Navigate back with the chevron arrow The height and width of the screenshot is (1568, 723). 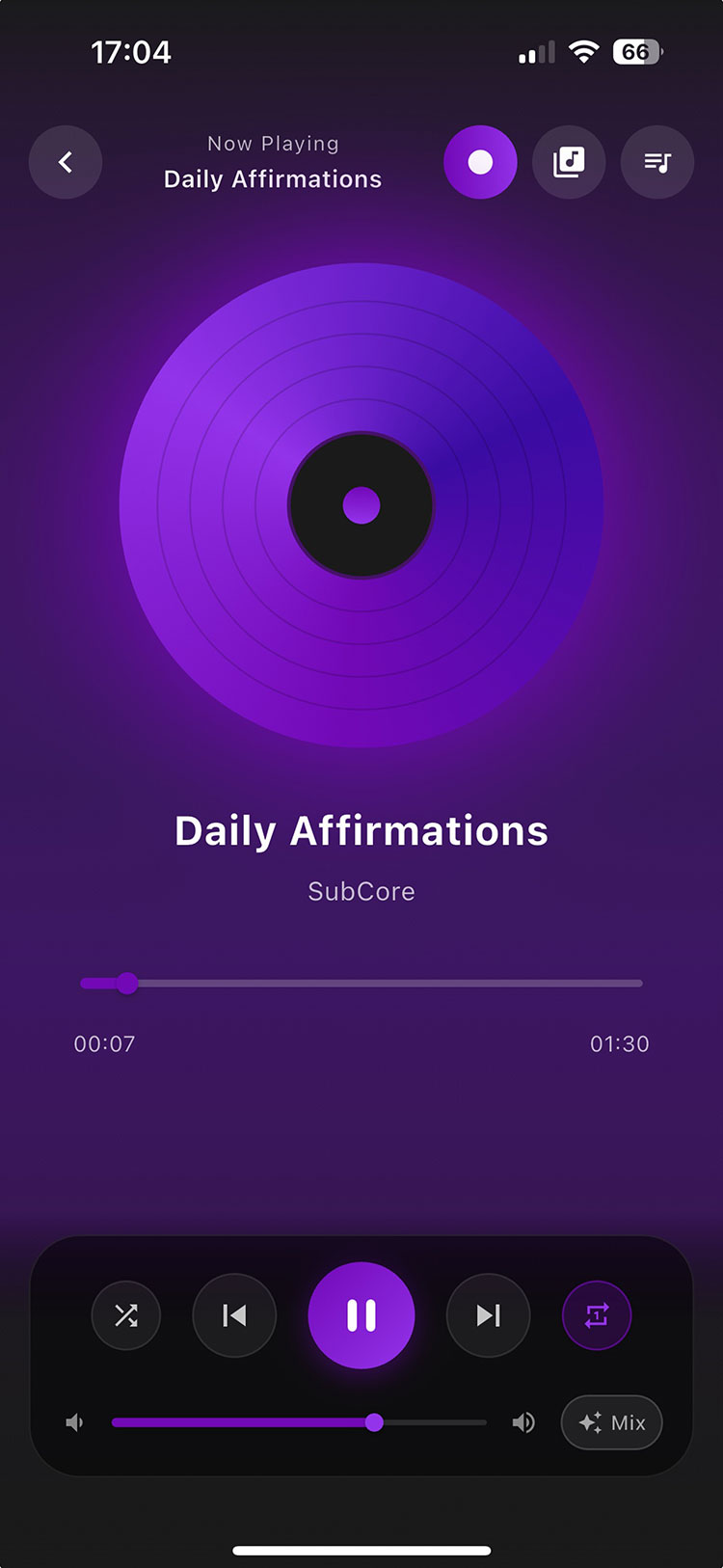[x=66, y=162]
